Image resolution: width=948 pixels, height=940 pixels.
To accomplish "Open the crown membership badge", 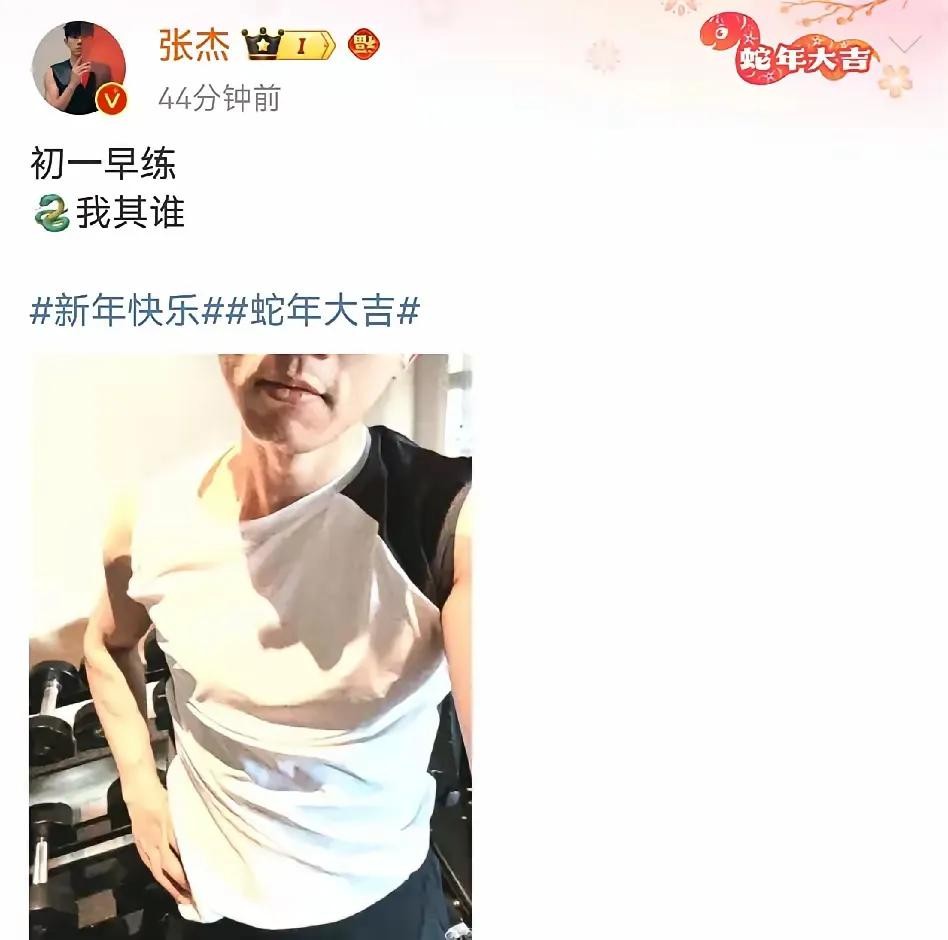I will [288, 45].
